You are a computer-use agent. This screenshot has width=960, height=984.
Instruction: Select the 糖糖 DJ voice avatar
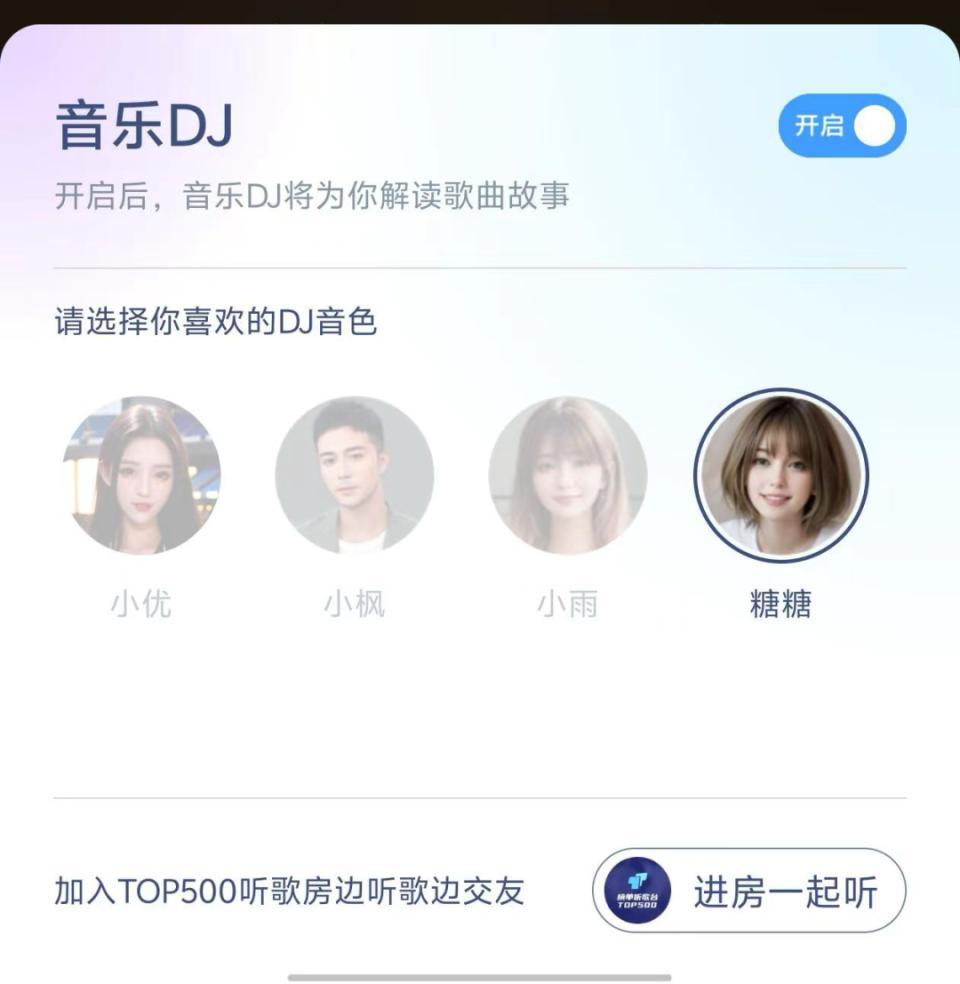coord(781,476)
